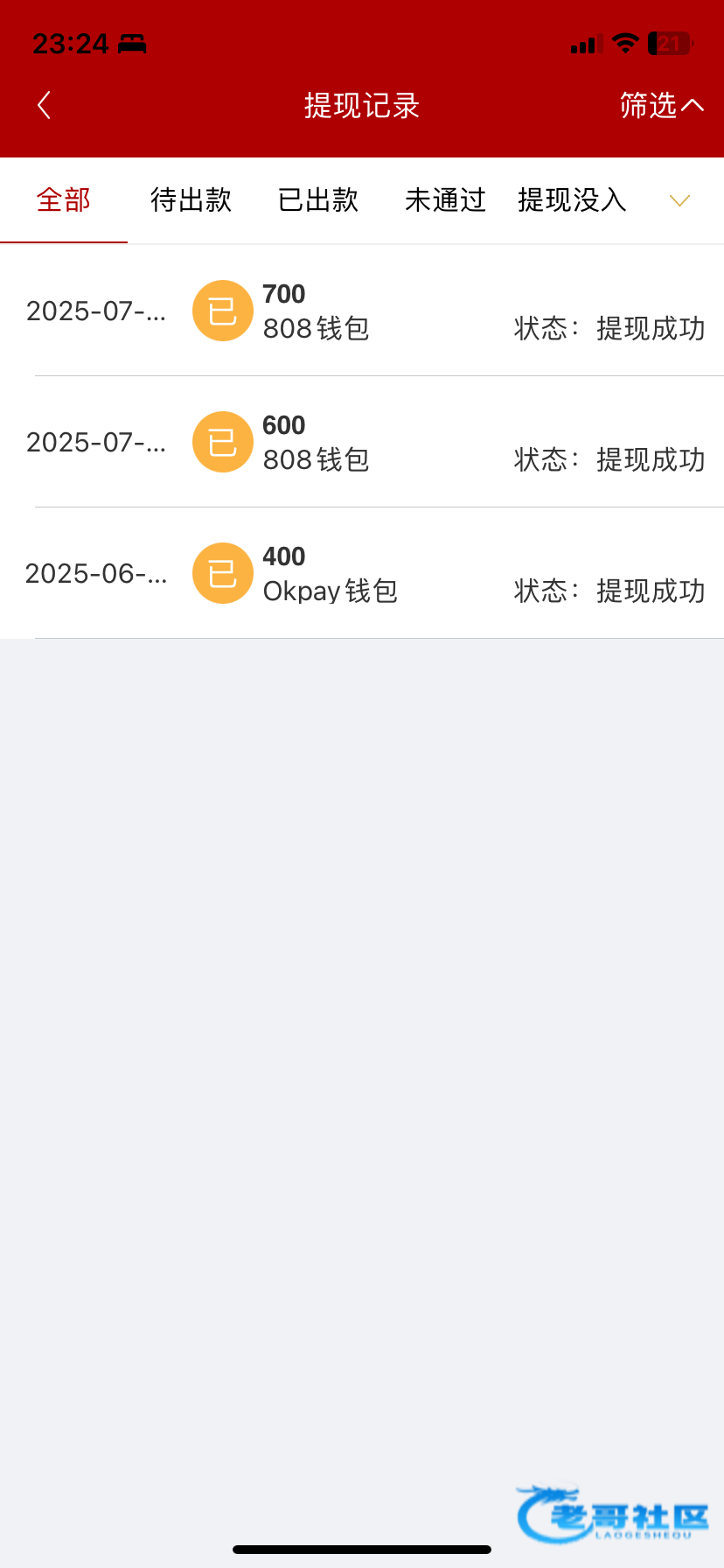Open the 600 withdrawal record
Image resolution: width=724 pixels, height=1568 pixels.
coord(362,443)
